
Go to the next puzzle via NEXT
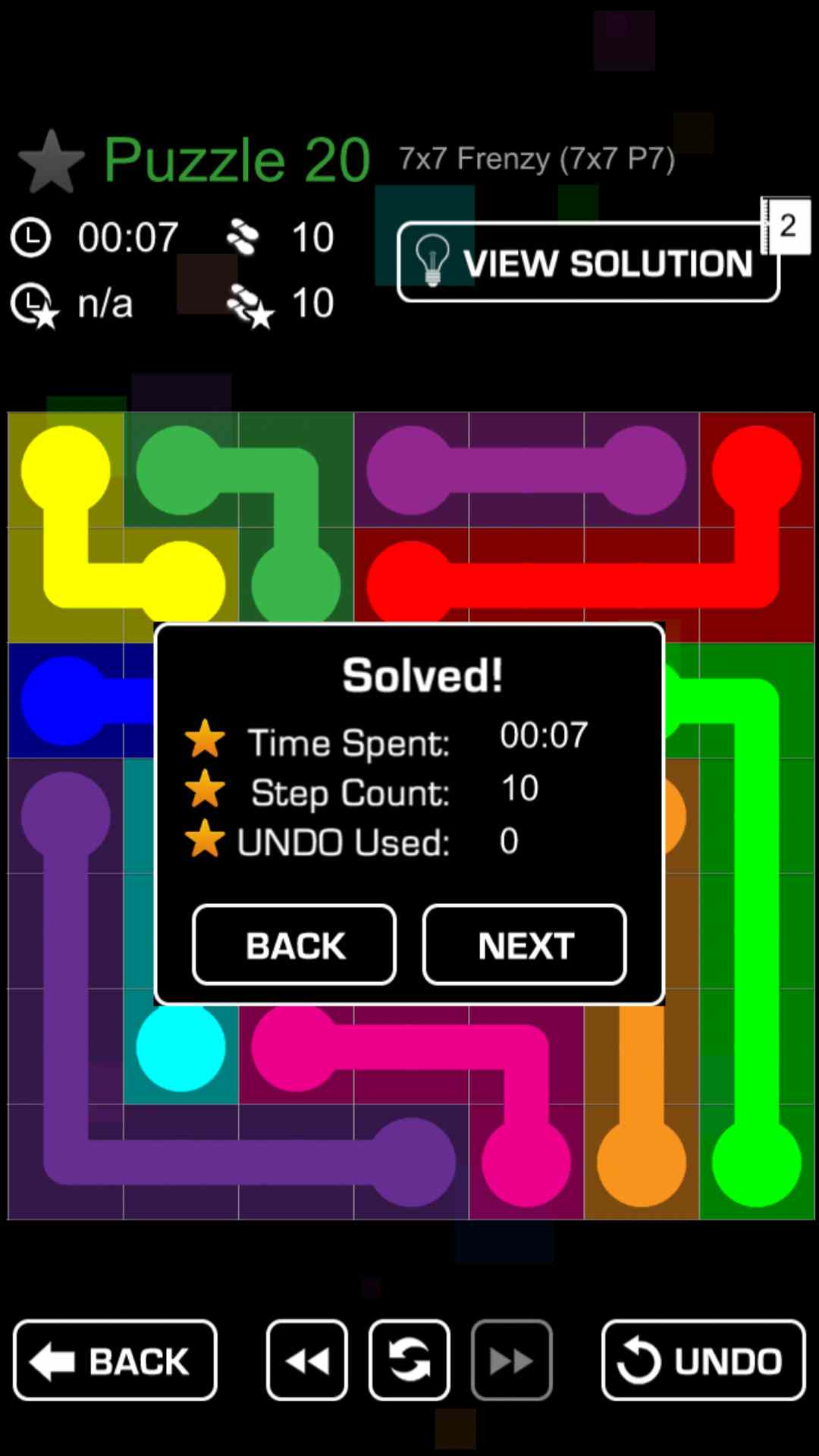[525, 945]
